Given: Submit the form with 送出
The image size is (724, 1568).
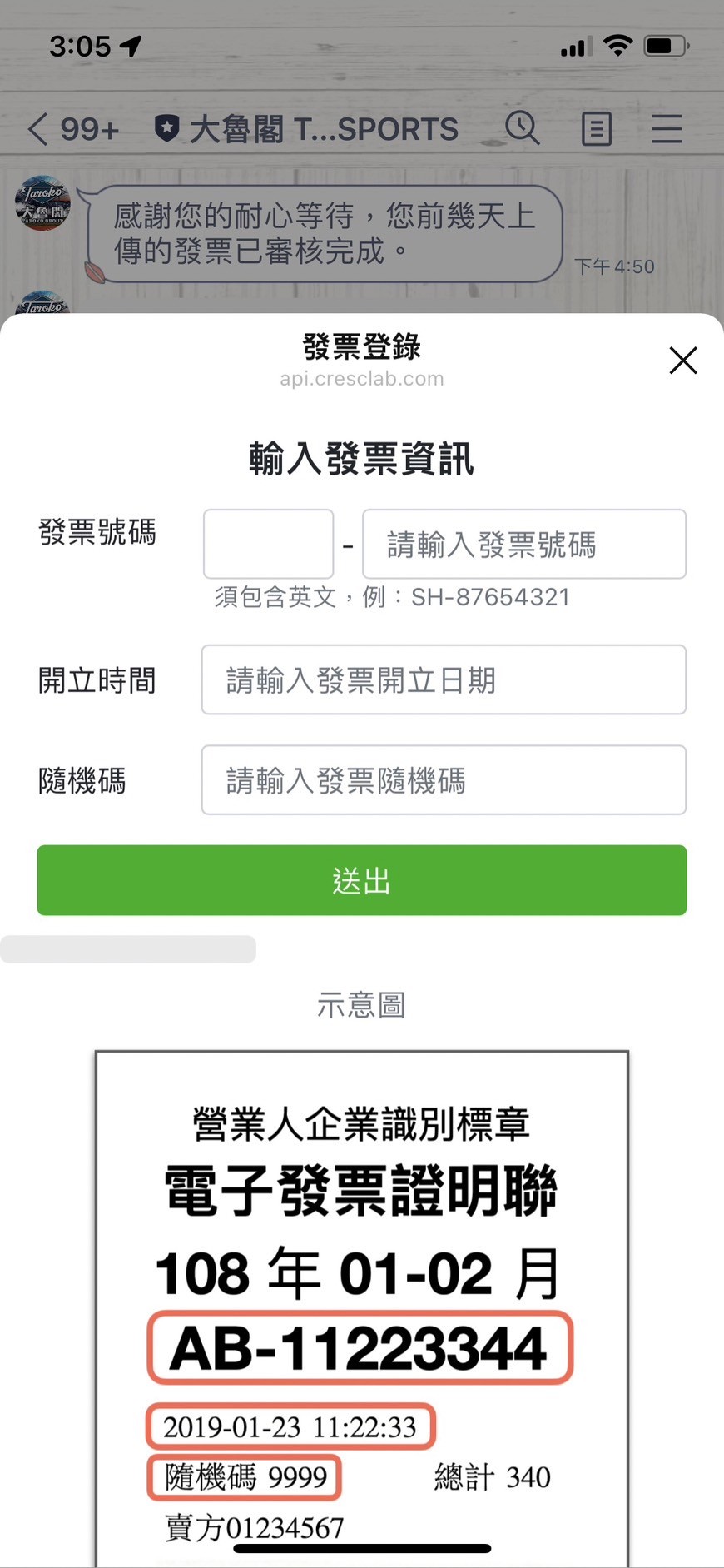Looking at the screenshot, I should 362,880.
